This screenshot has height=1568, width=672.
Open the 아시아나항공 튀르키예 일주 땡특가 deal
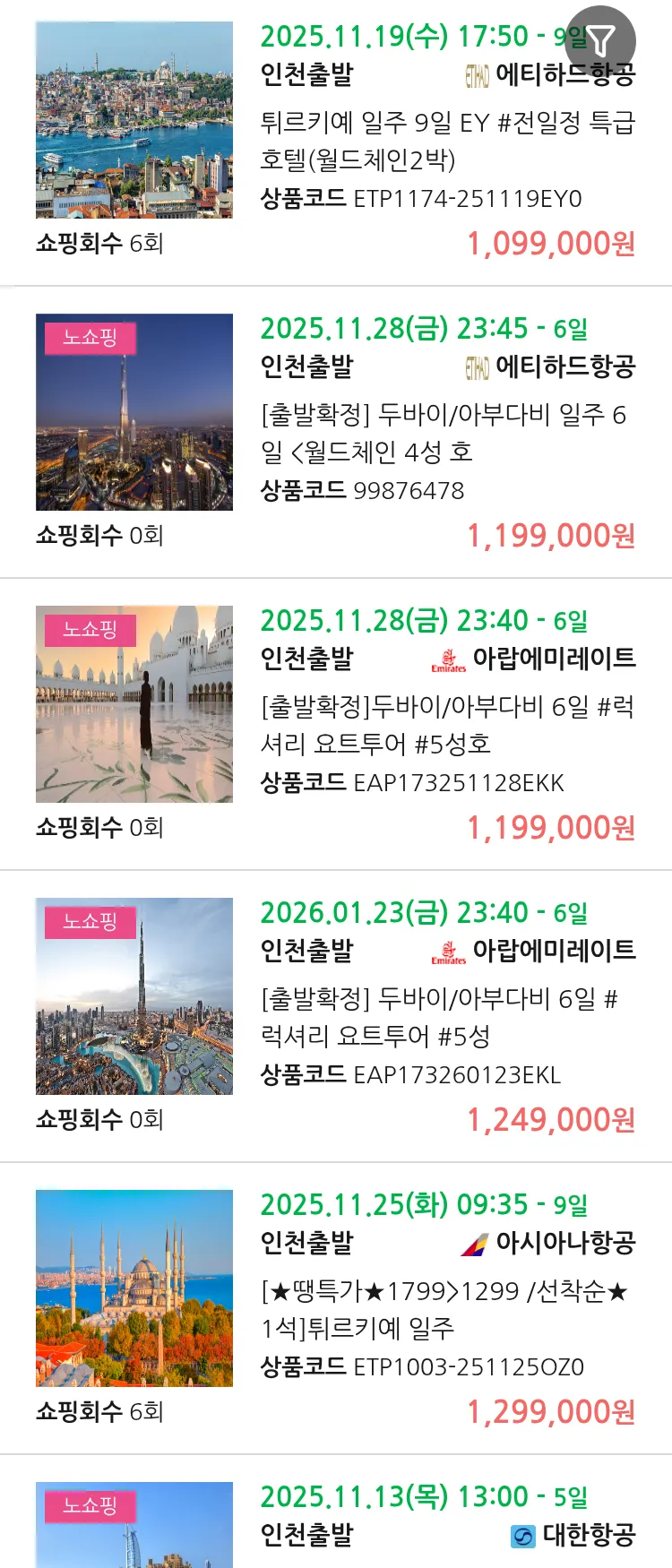coord(446,1309)
